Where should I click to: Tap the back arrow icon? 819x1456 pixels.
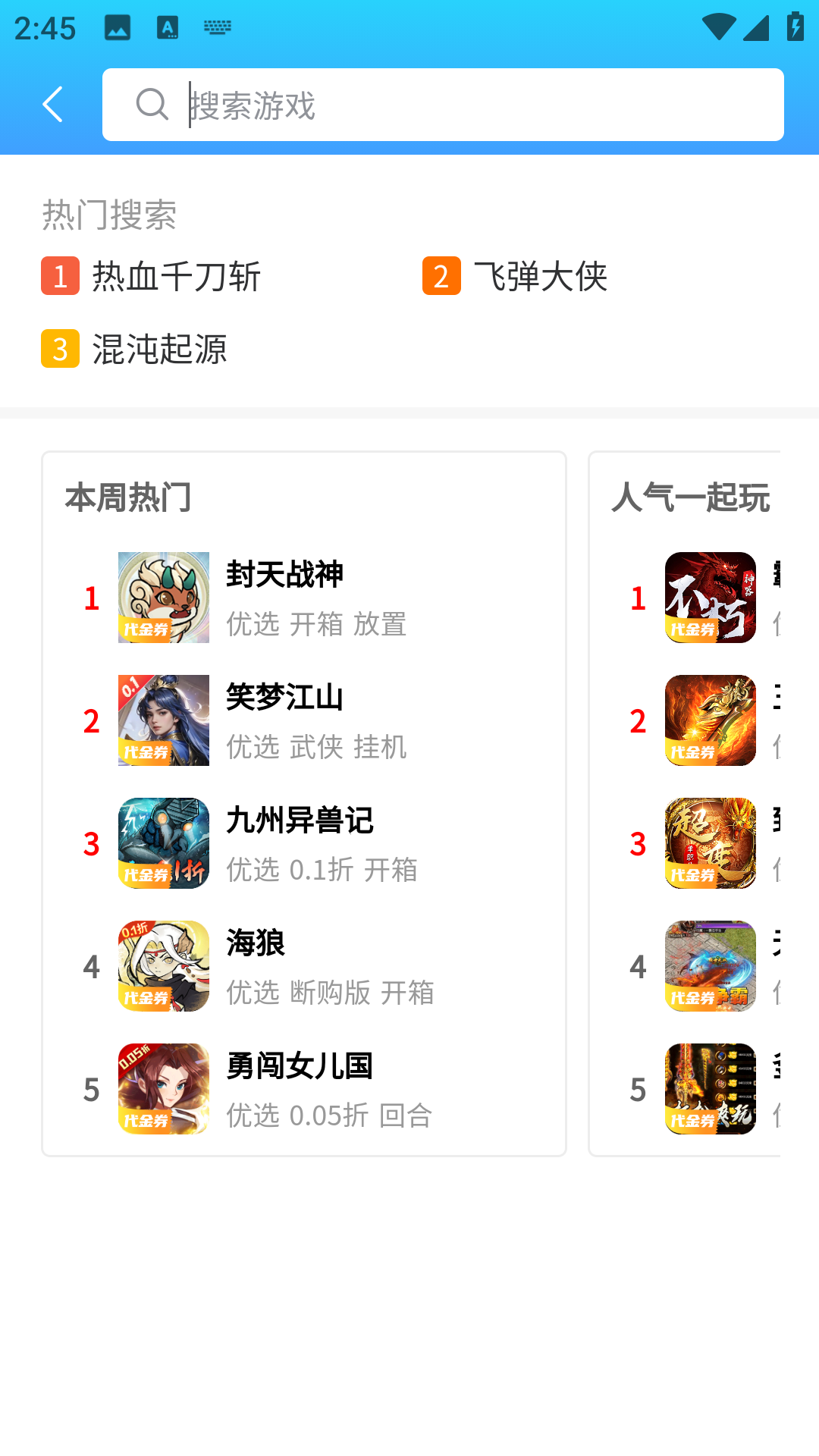[52, 105]
